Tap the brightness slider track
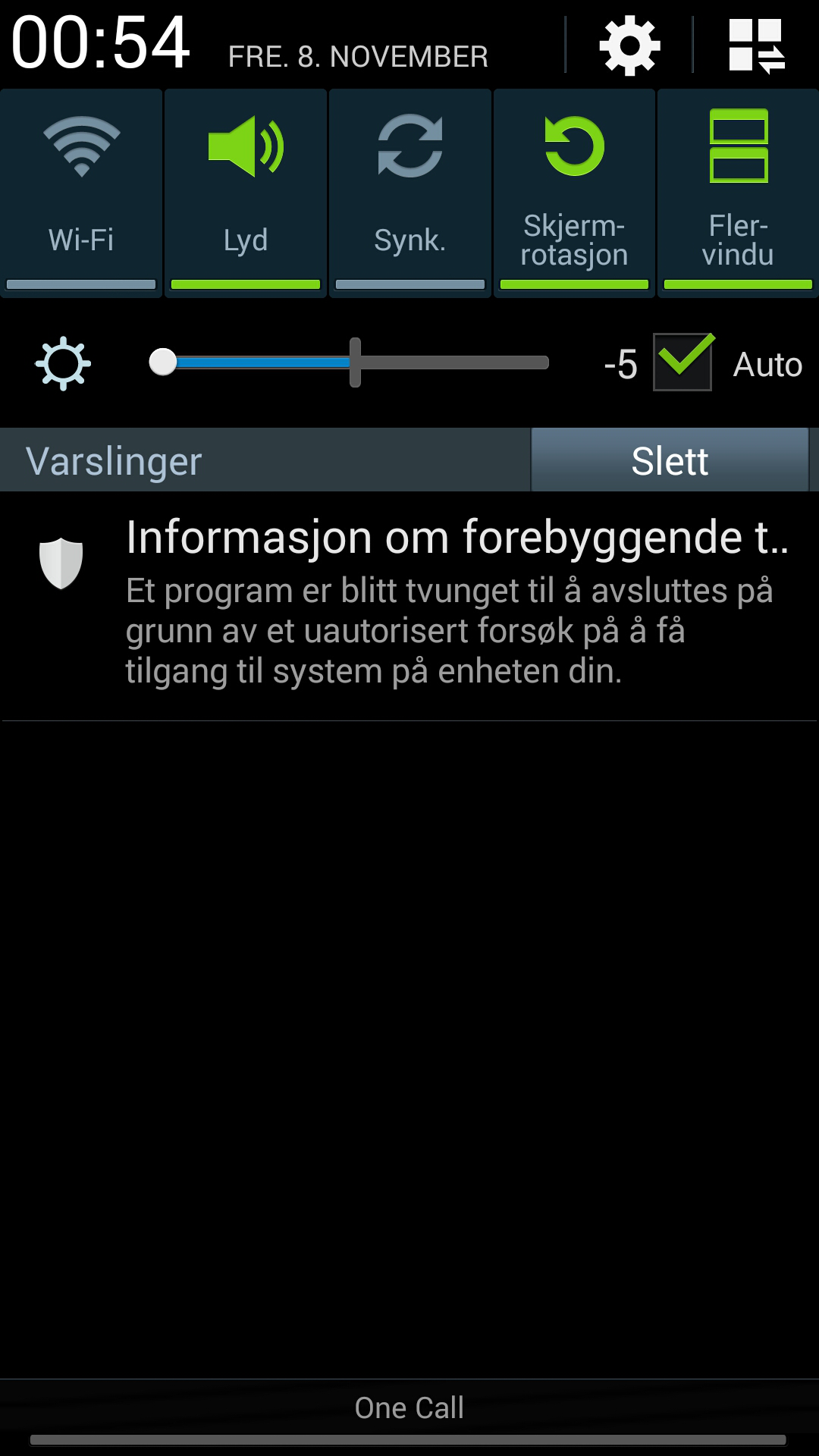This screenshot has width=819, height=1456. pyautogui.click(x=455, y=362)
